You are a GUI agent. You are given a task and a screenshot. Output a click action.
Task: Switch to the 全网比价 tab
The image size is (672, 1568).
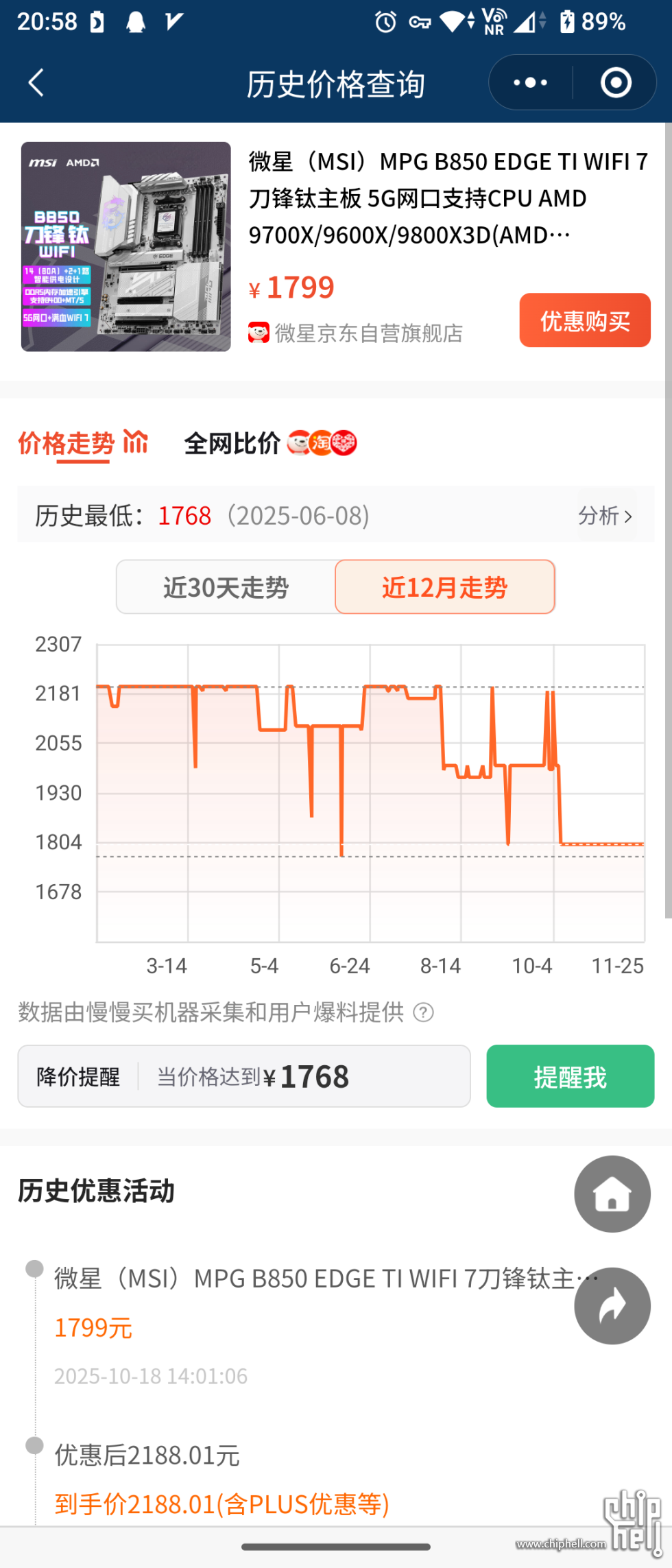pyautogui.click(x=232, y=444)
